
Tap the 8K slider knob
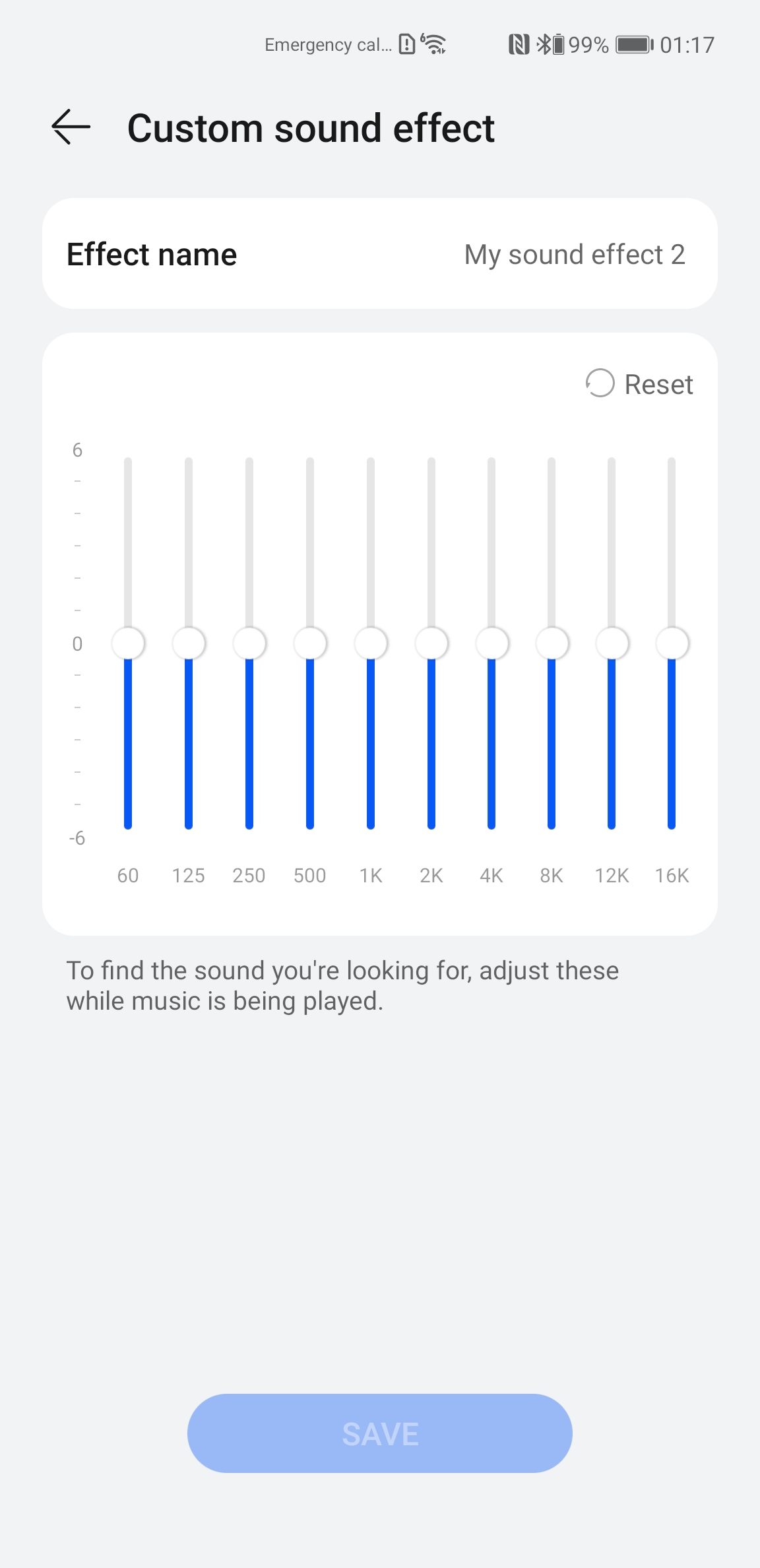pyautogui.click(x=552, y=643)
